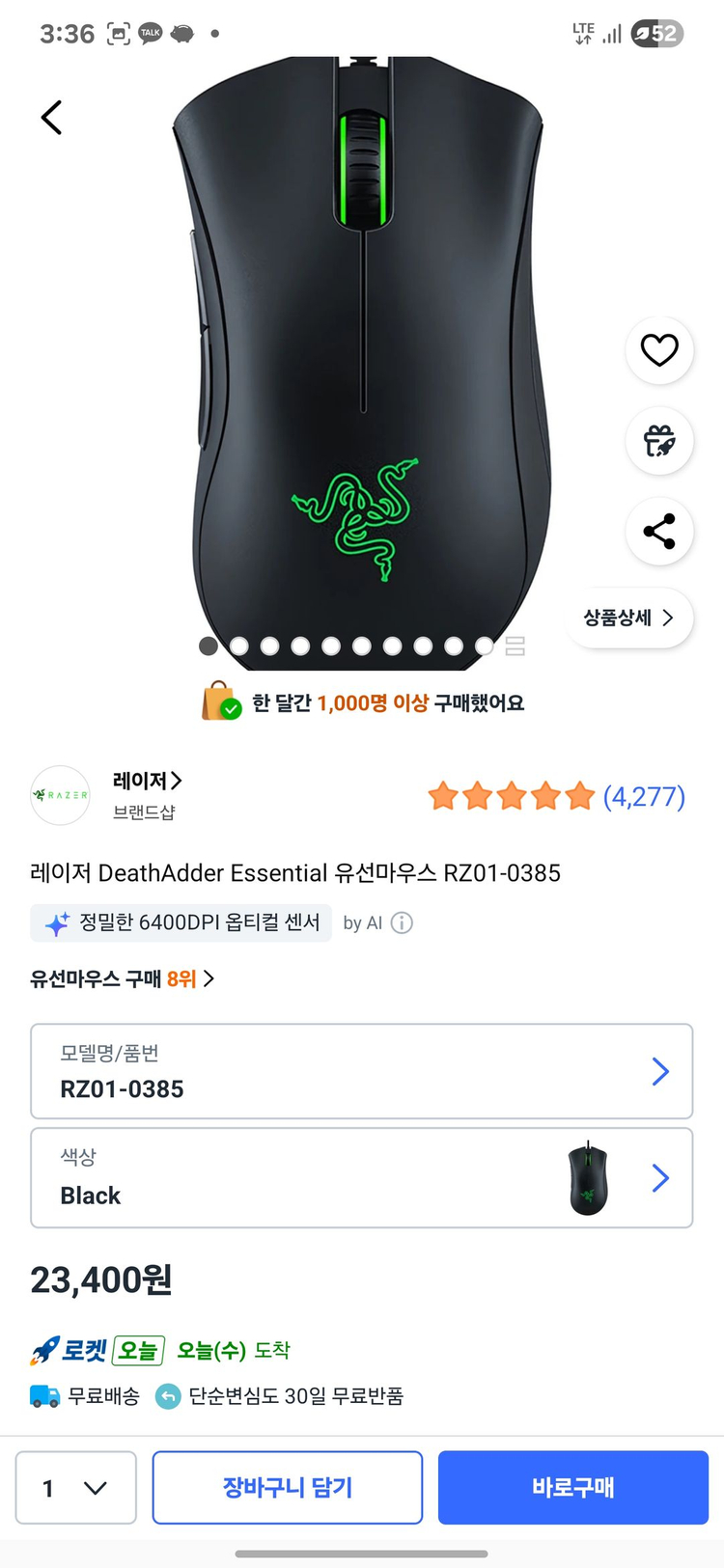
Task: Select the last image carousel dot
Action: (x=483, y=646)
